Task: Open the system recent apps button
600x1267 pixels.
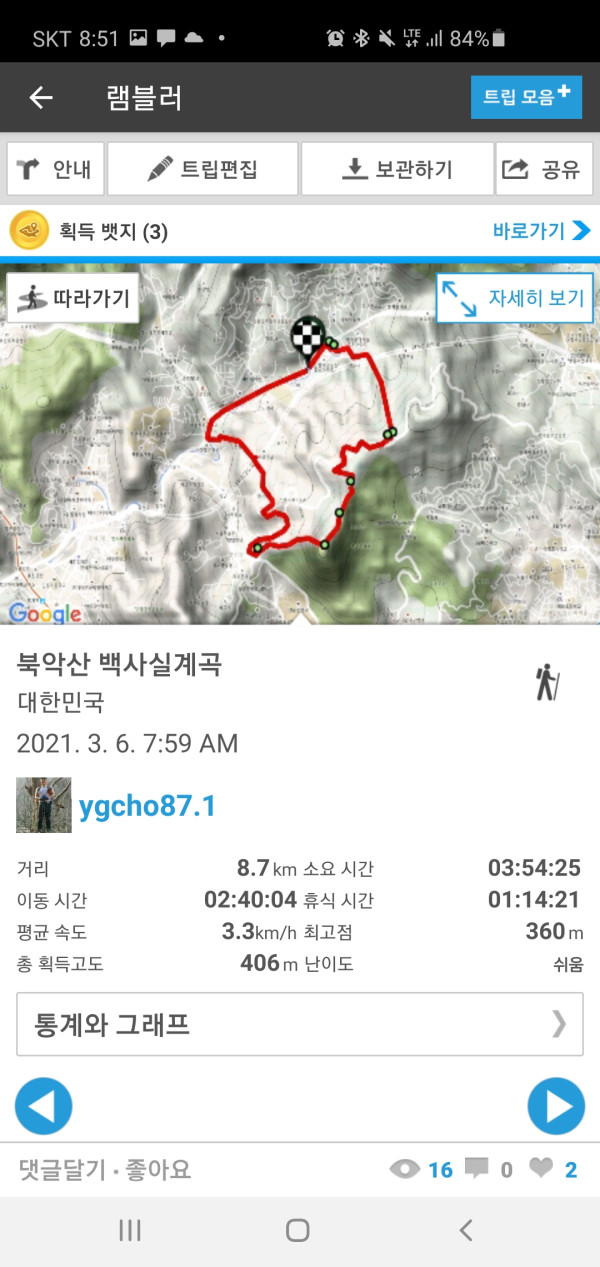Action: pos(130,1230)
